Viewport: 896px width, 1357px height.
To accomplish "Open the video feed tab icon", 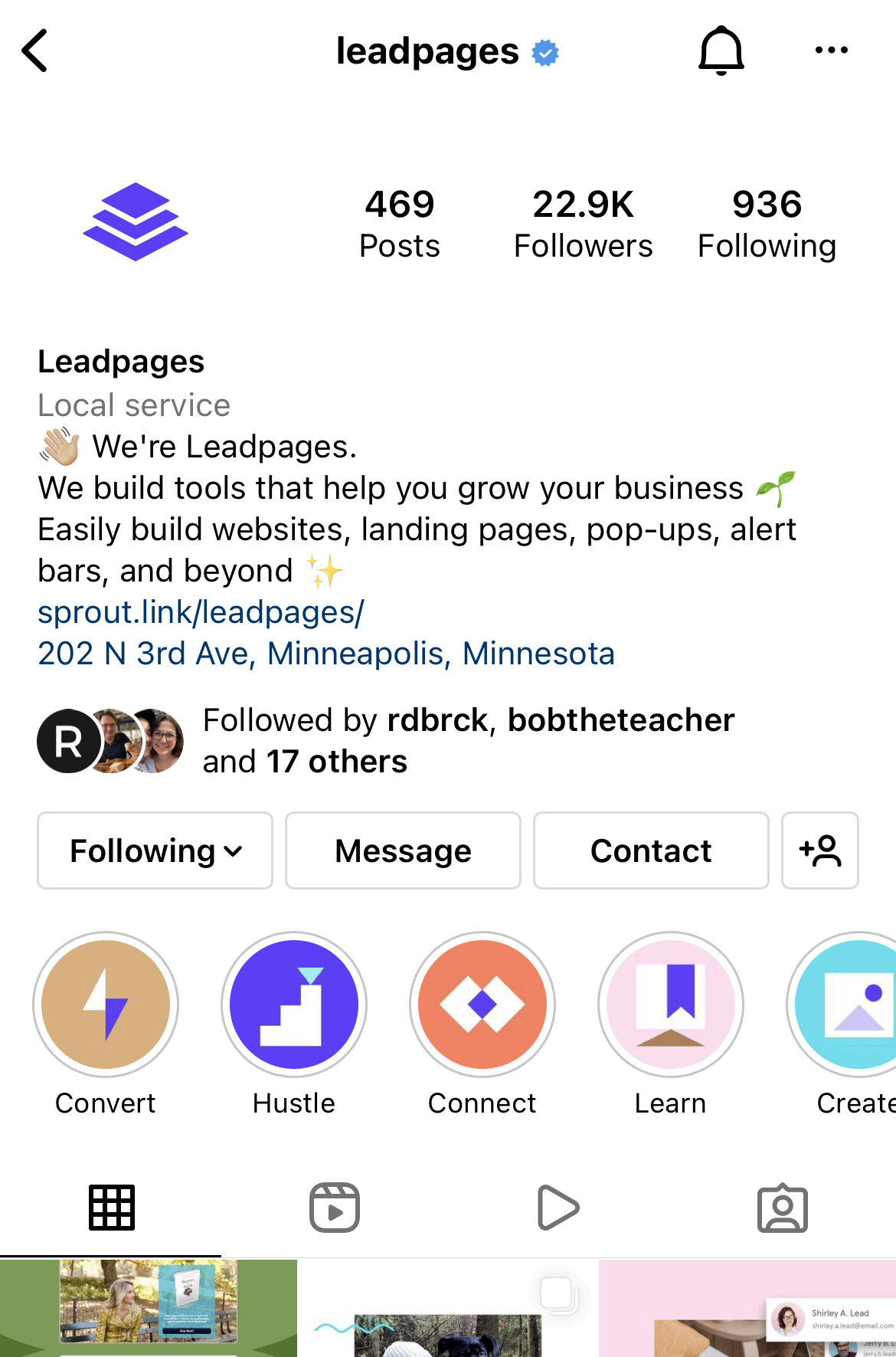I will (x=558, y=1207).
